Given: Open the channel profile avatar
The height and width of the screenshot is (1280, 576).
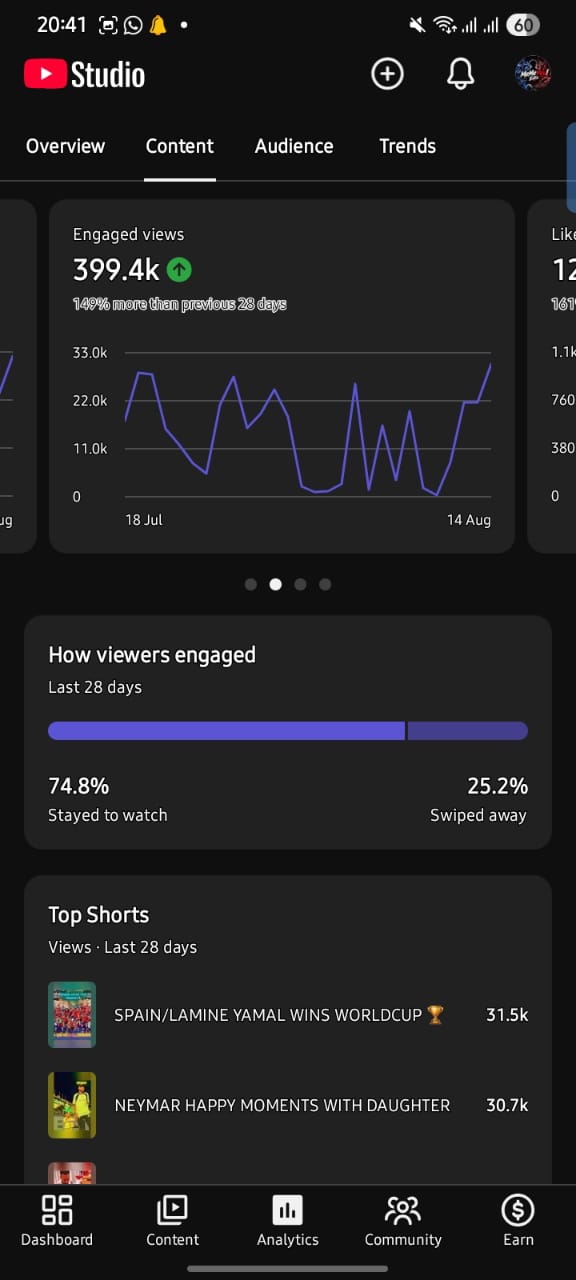Looking at the screenshot, I should (x=532, y=74).
